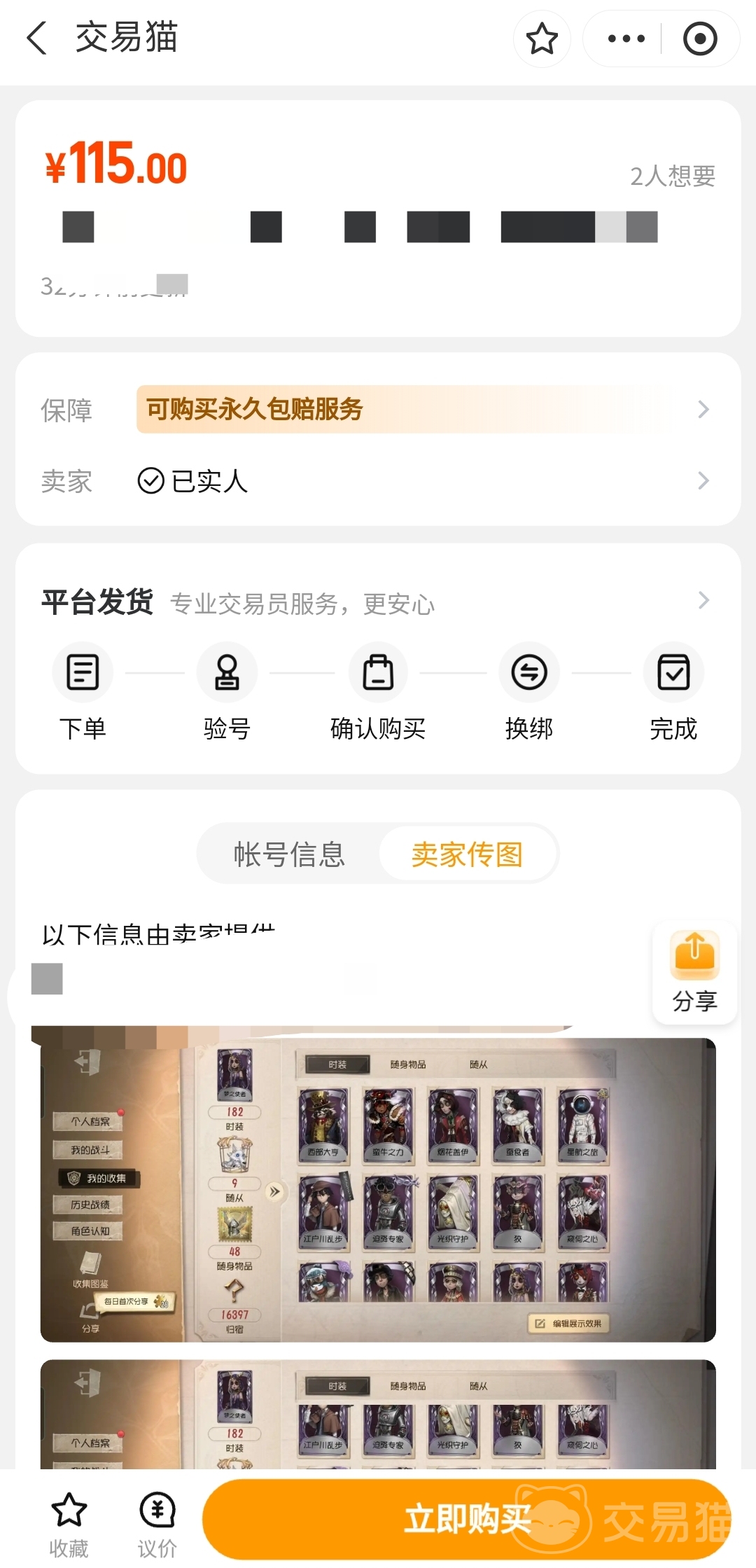Close the mini program via circle button

[x=700, y=39]
